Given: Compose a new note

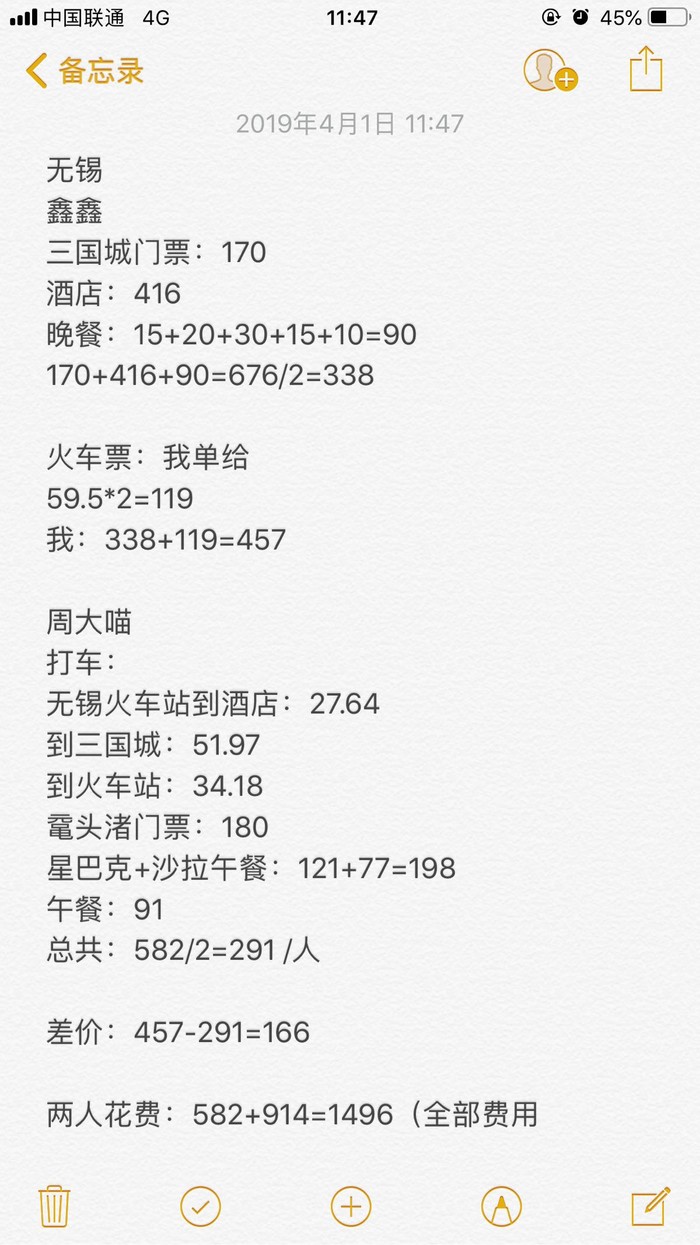Looking at the screenshot, I should click(649, 1206).
